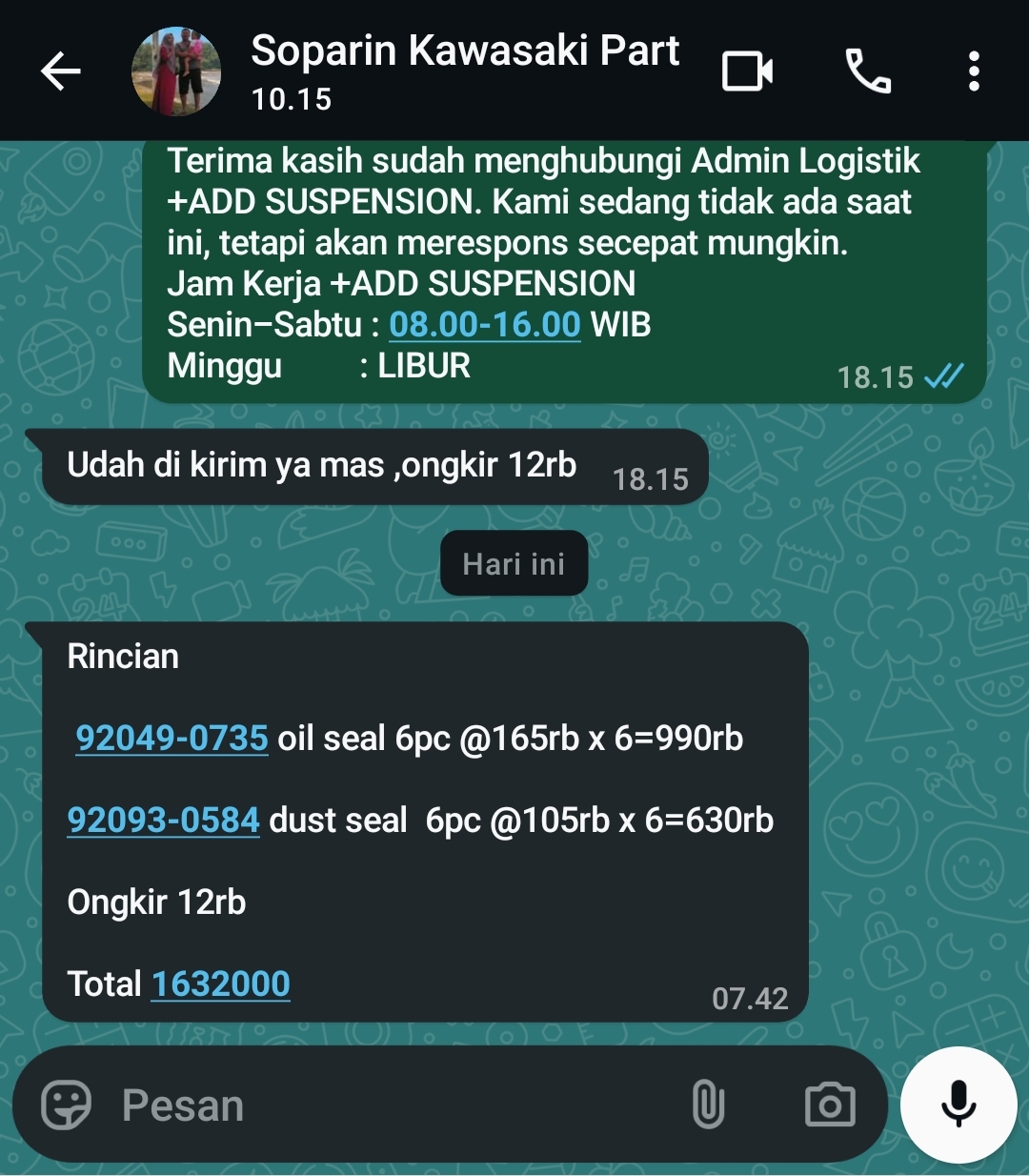Open the emoji and sticker picker

point(67,1105)
